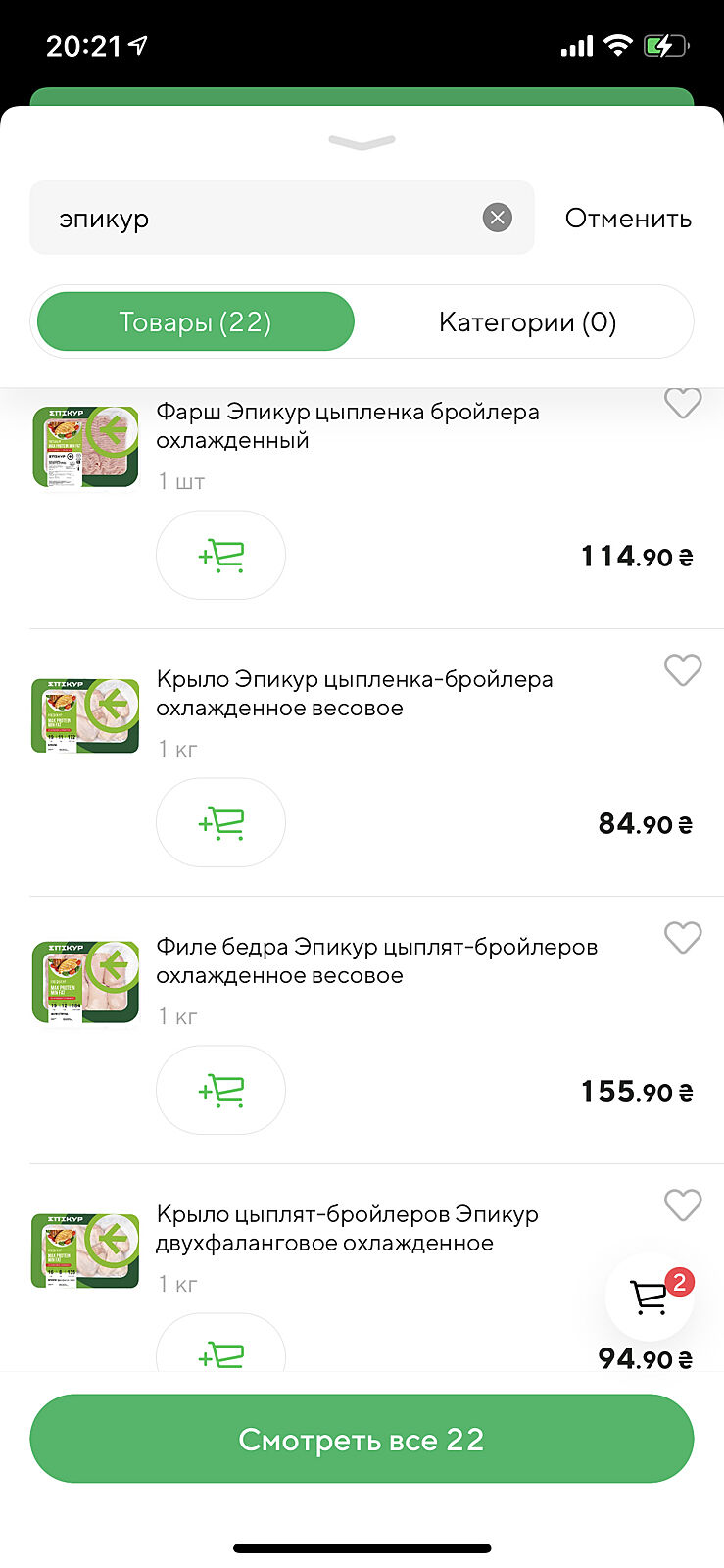The height and width of the screenshot is (1568, 724).
Task: Collapse the sheet using the top chevron handle
Action: (x=362, y=143)
